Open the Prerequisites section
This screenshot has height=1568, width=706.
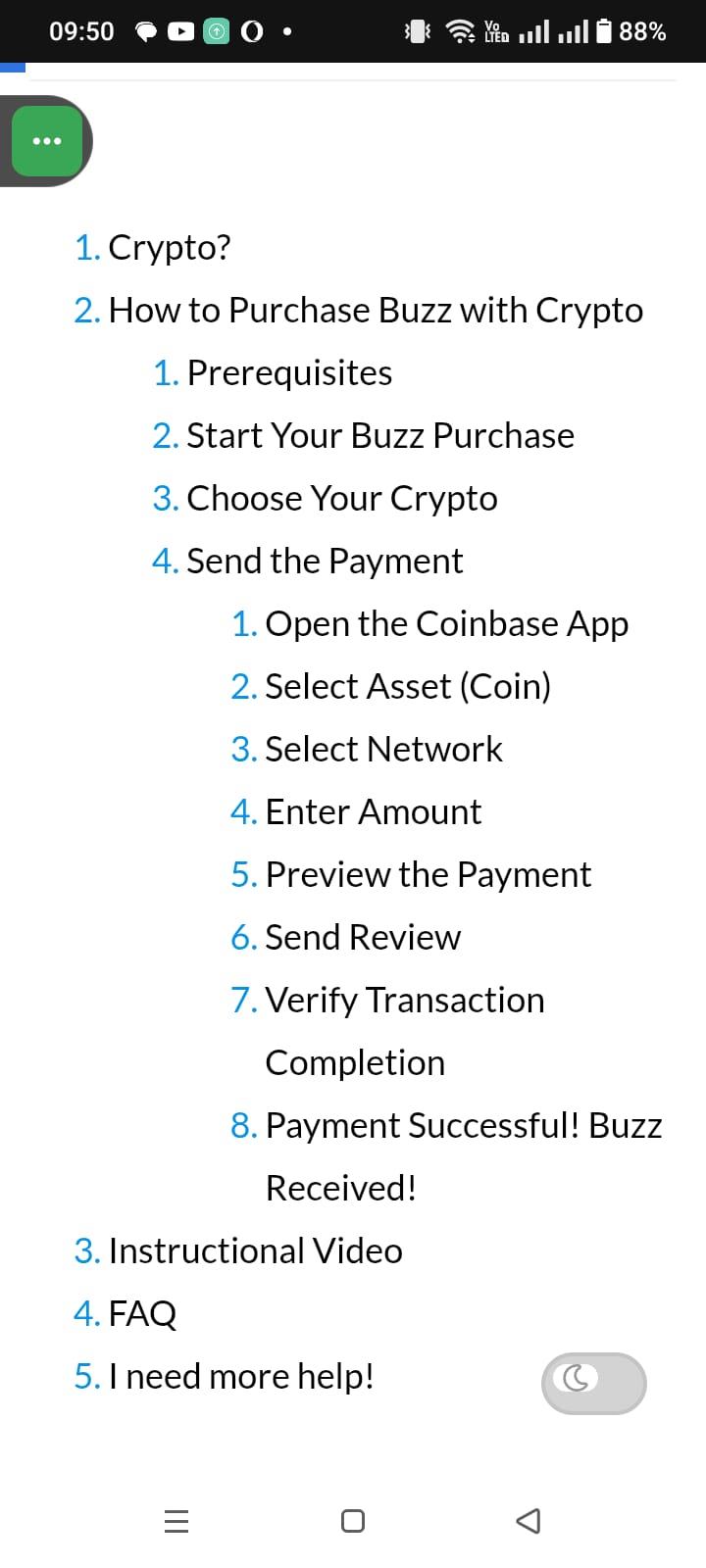click(288, 372)
